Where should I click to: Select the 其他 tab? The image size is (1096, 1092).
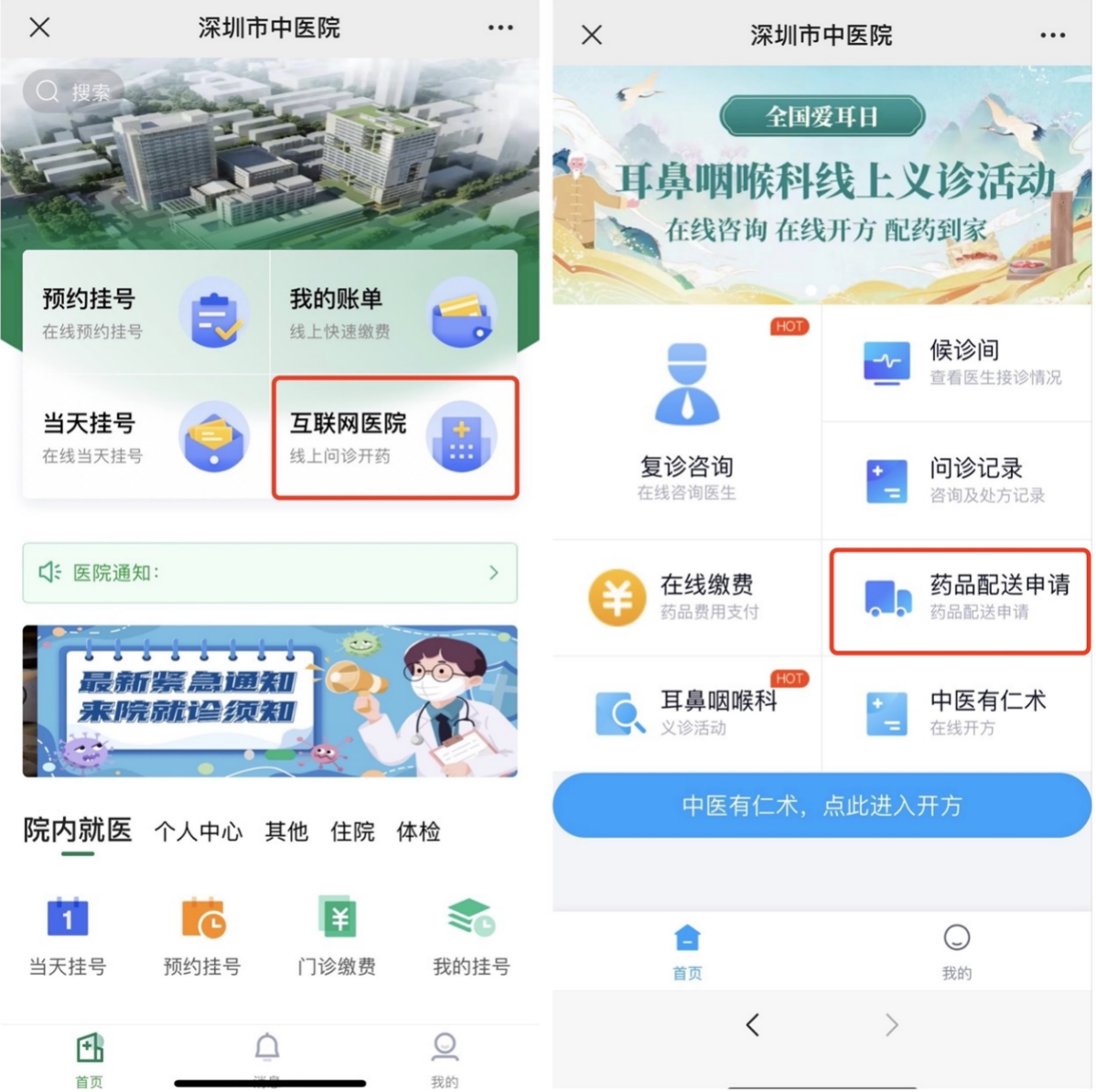[x=286, y=831]
